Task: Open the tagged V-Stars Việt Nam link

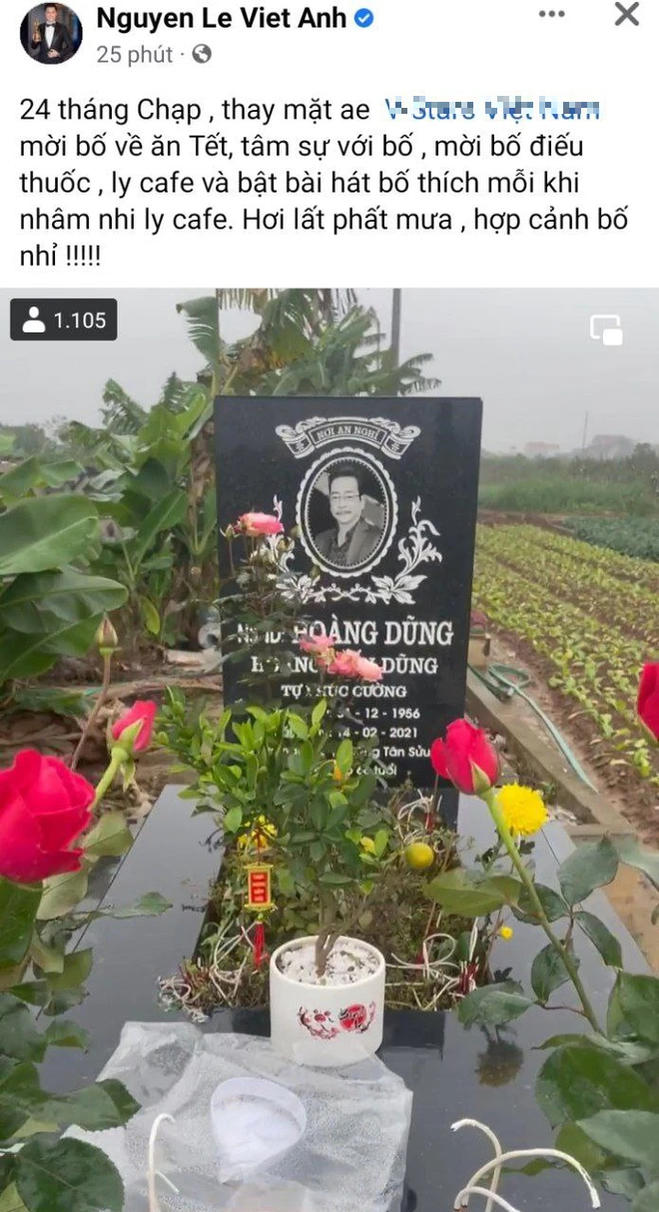Action: click(491, 110)
